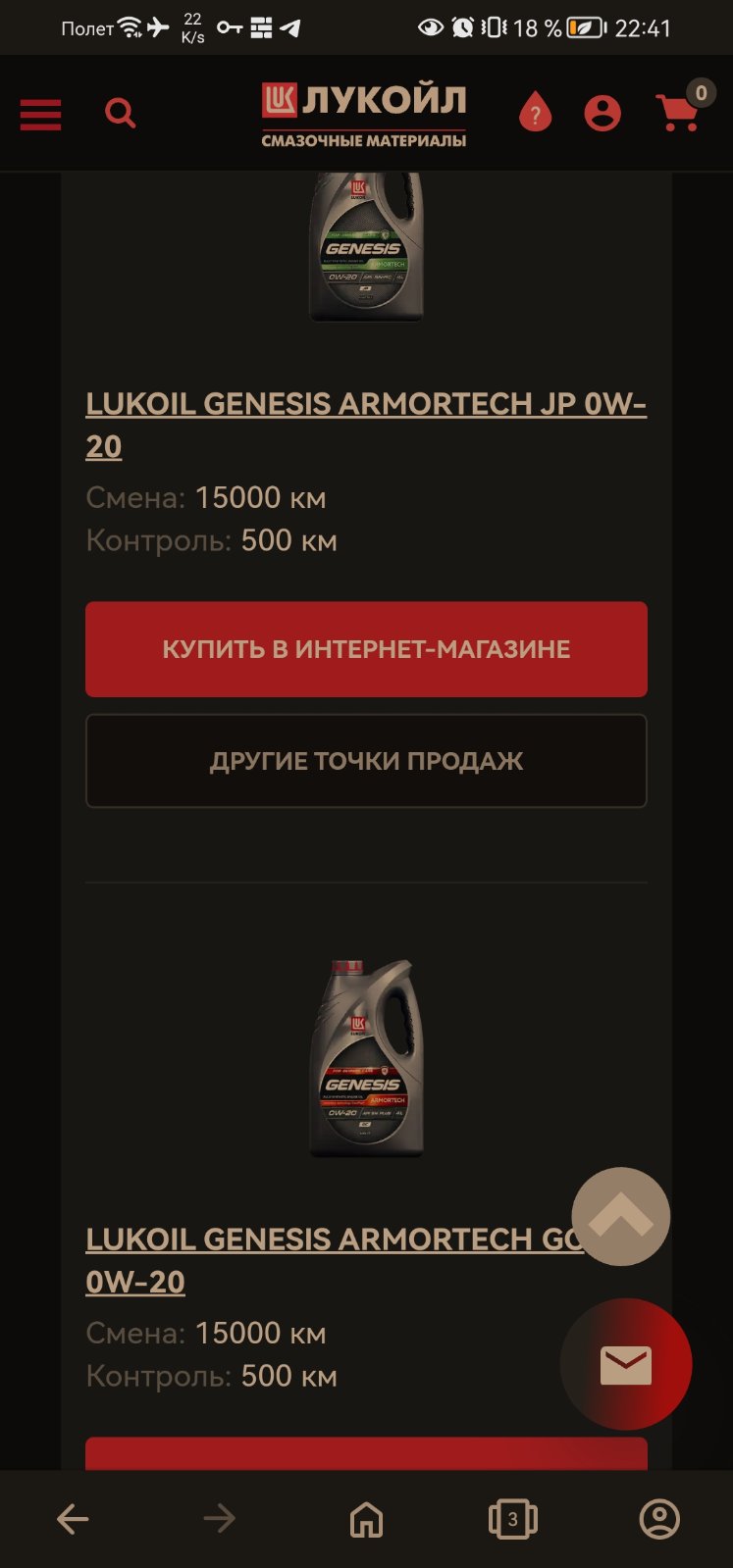Open the envelope message button
This screenshot has width=733, height=1568.
coord(626,1364)
